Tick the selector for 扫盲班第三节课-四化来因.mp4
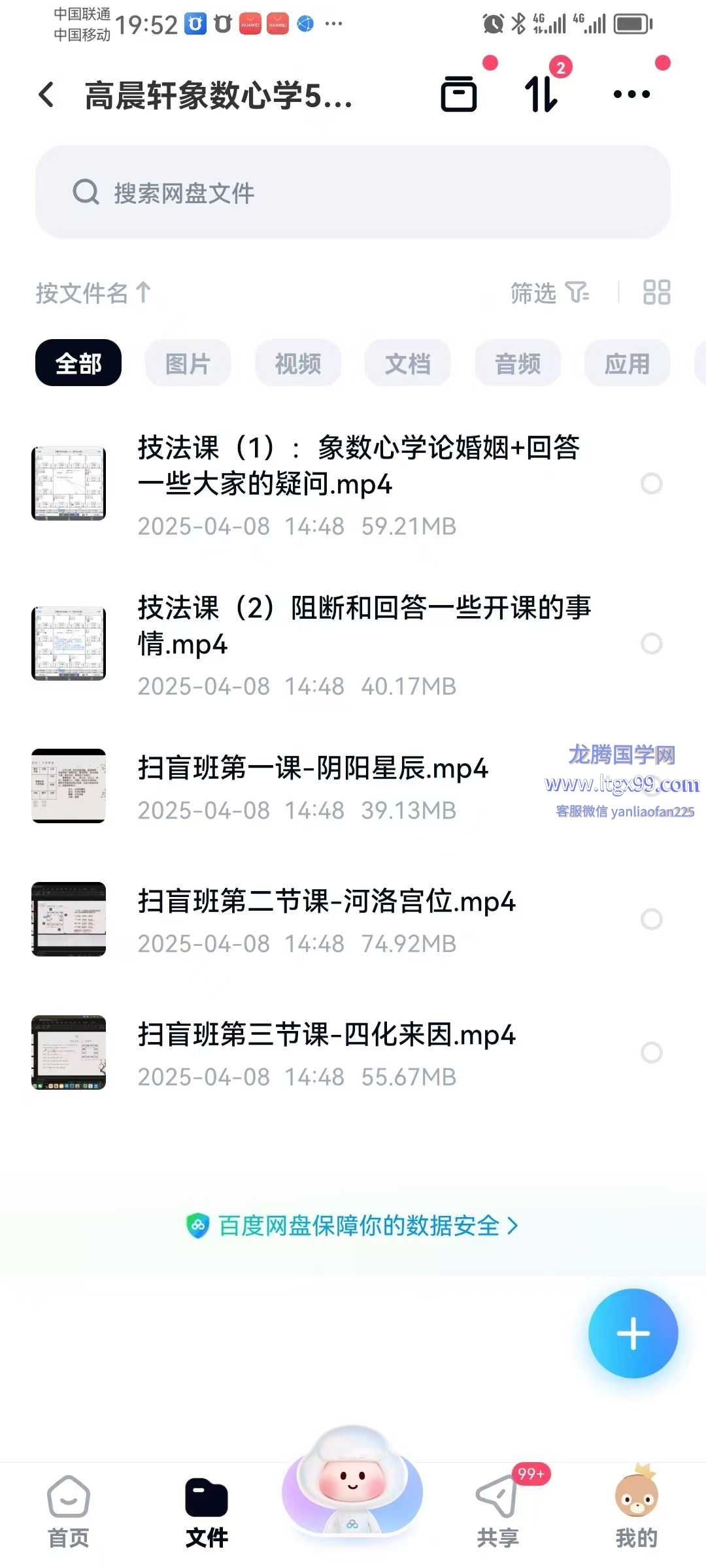This screenshot has height=1568, width=706. coord(651,1053)
